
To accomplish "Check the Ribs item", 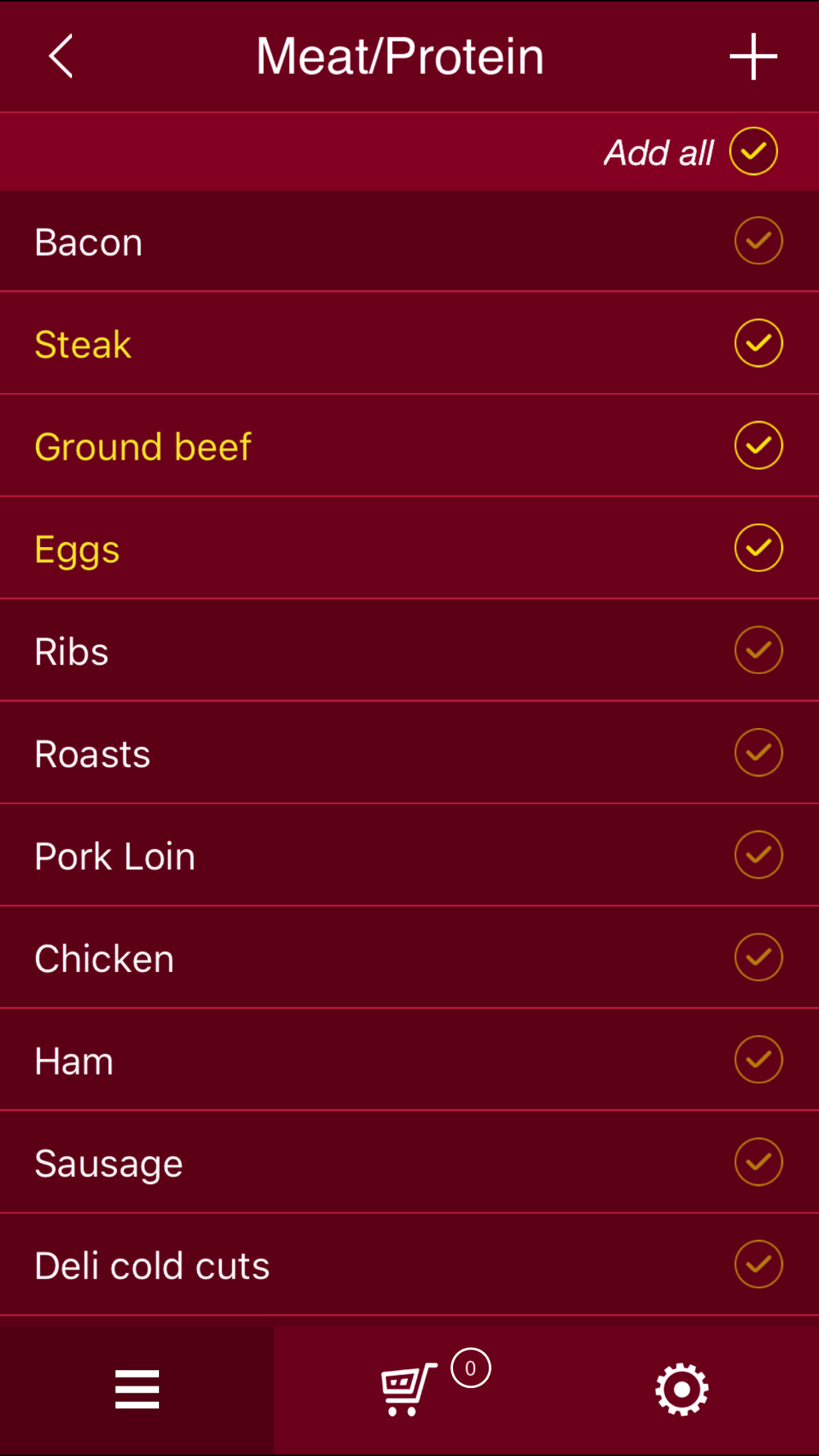I will coord(758,650).
